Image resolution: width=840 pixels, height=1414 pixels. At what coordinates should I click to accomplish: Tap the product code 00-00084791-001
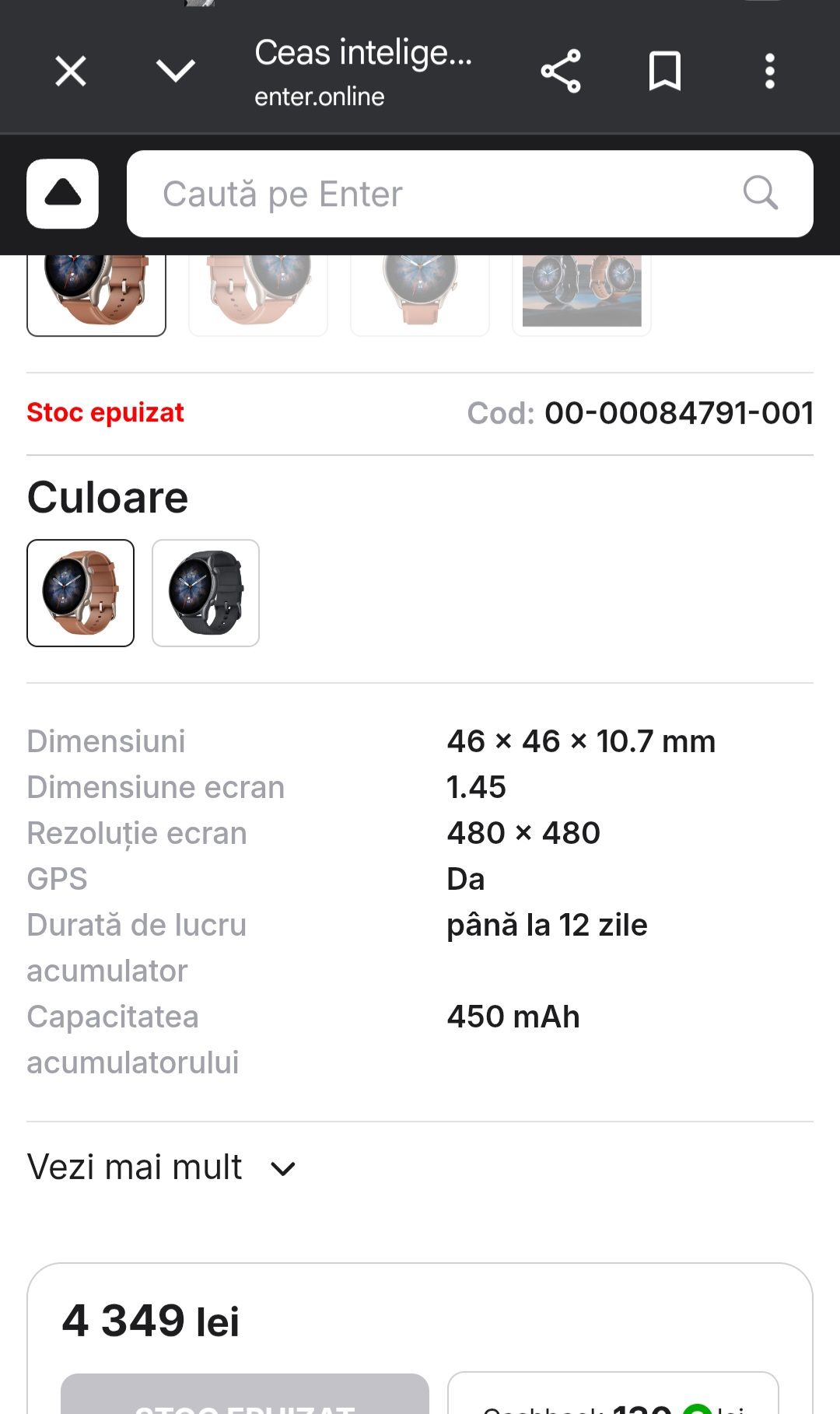(x=677, y=413)
